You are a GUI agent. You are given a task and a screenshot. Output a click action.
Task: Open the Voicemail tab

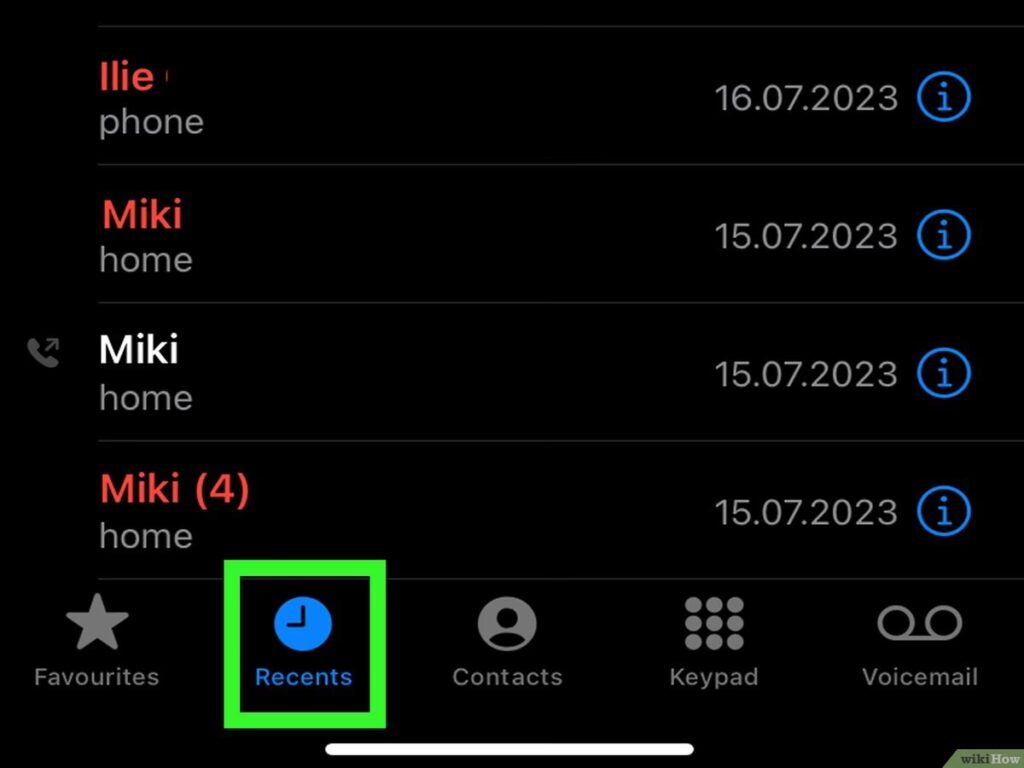tap(919, 640)
